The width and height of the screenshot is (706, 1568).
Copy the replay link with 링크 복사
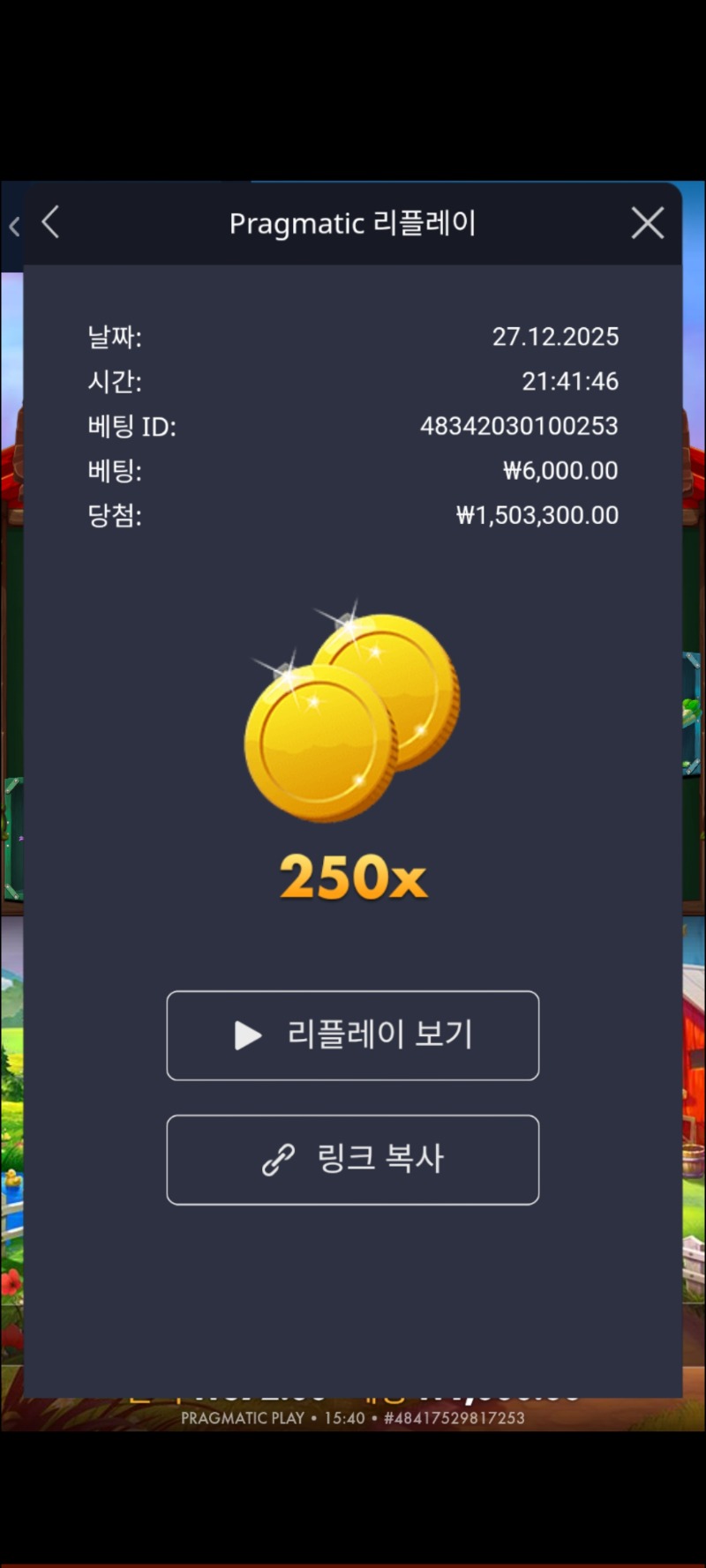[352, 1160]
